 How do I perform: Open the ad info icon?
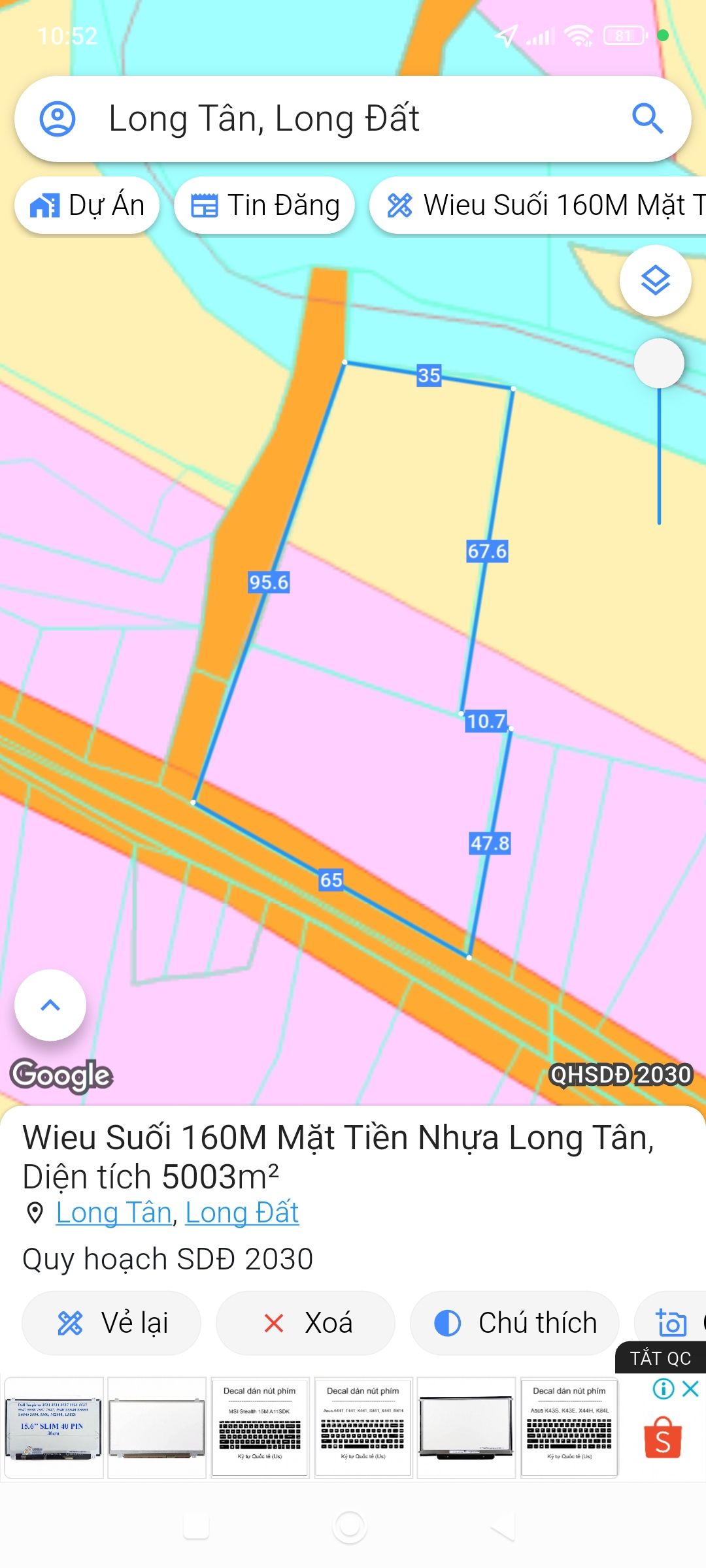point(664,1388)
